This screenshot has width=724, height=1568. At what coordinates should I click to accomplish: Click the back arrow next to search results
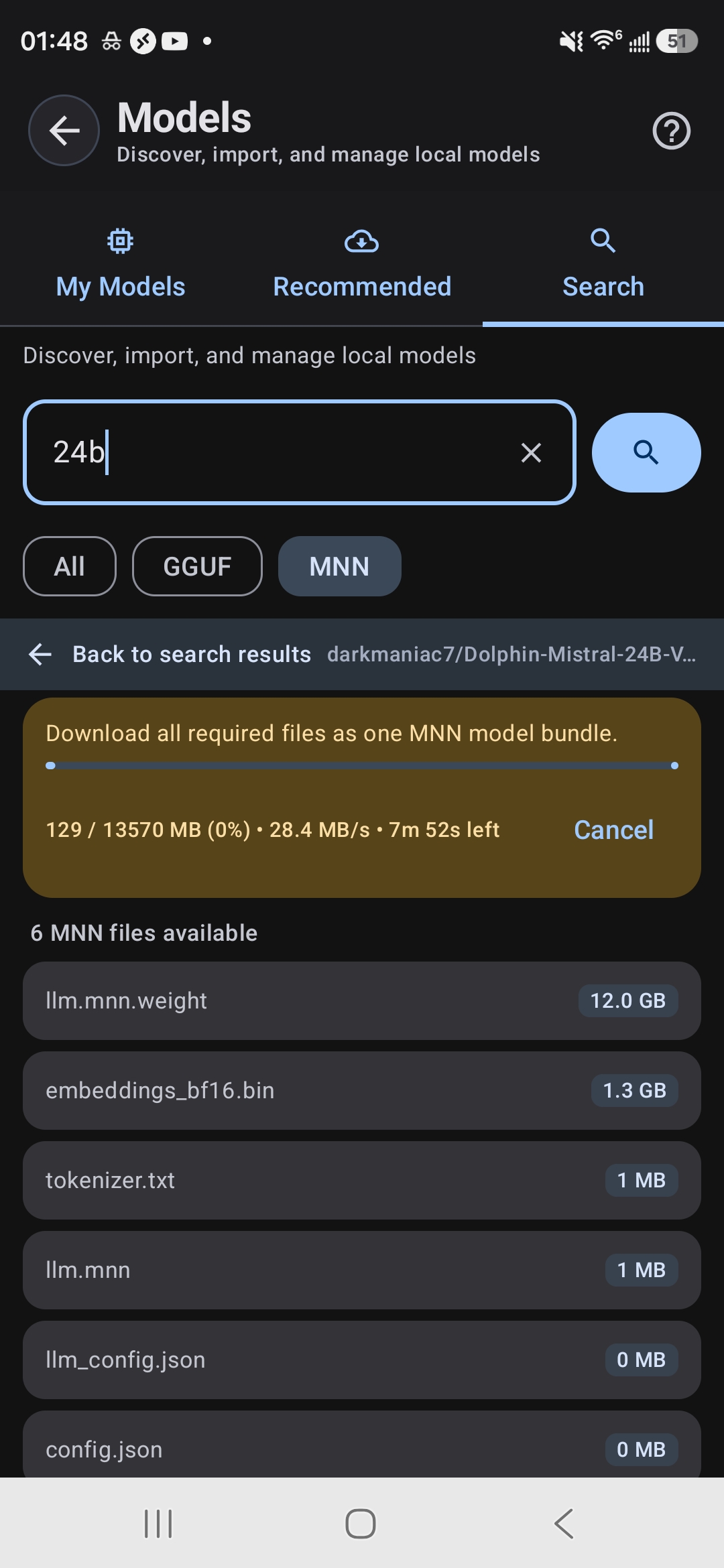(40, 654)
